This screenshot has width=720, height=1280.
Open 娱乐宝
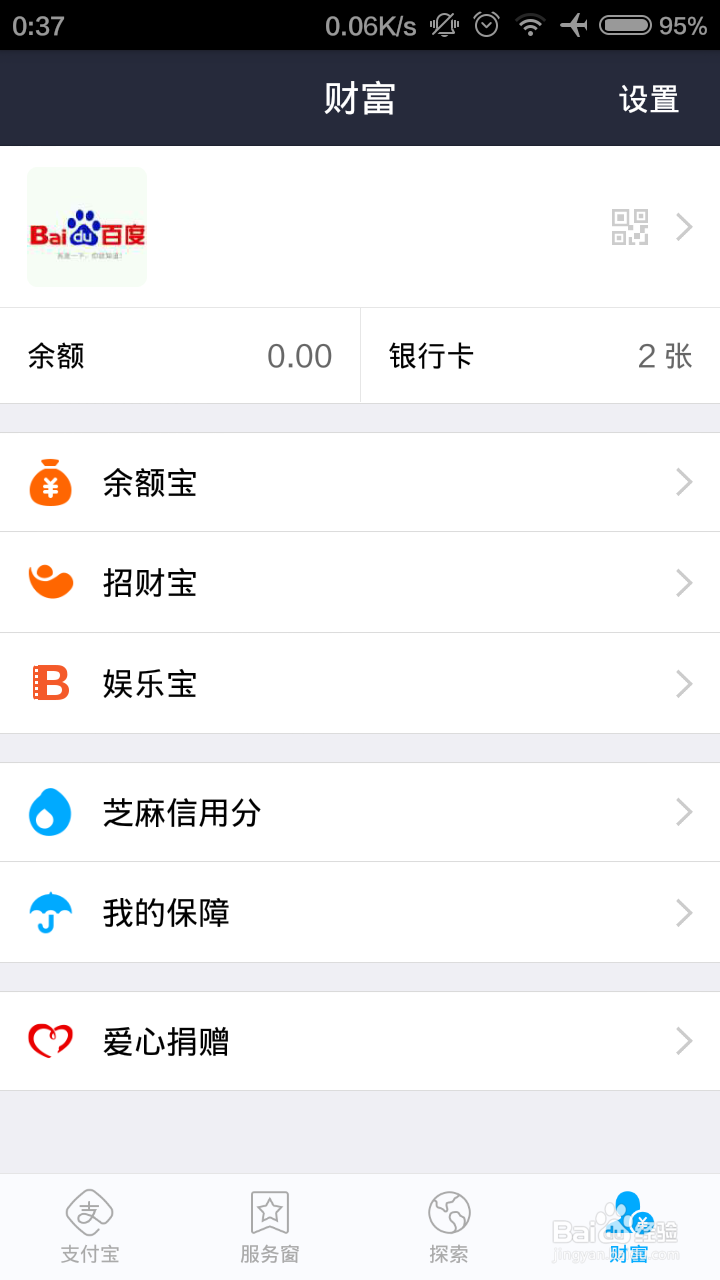coord(360,683)
